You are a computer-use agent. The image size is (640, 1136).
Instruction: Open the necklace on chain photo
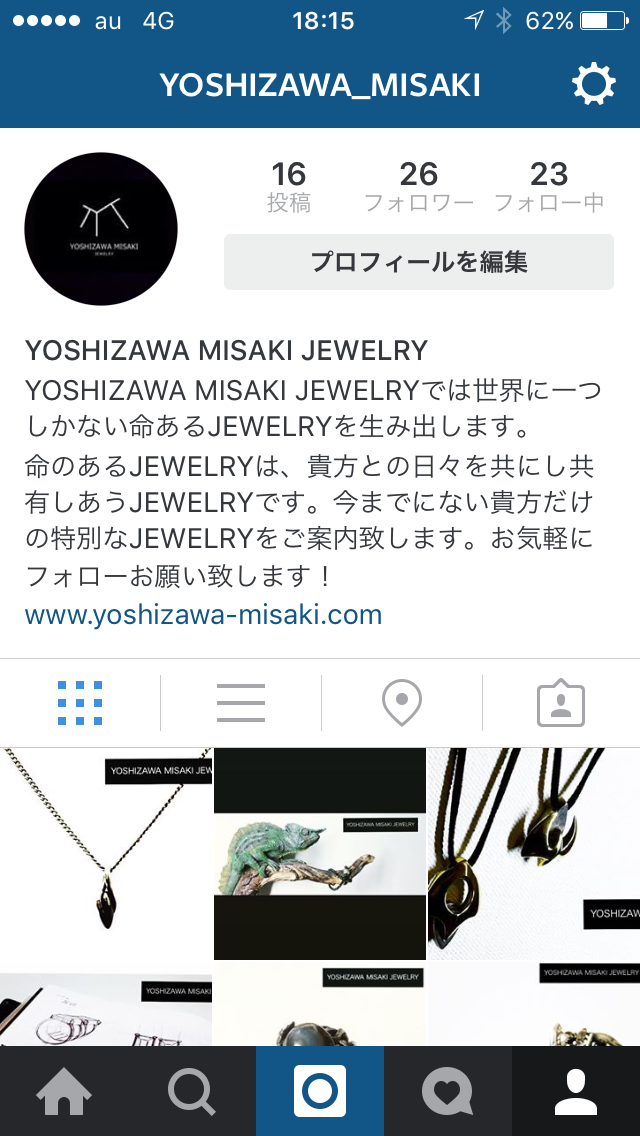tap(105, 853)
